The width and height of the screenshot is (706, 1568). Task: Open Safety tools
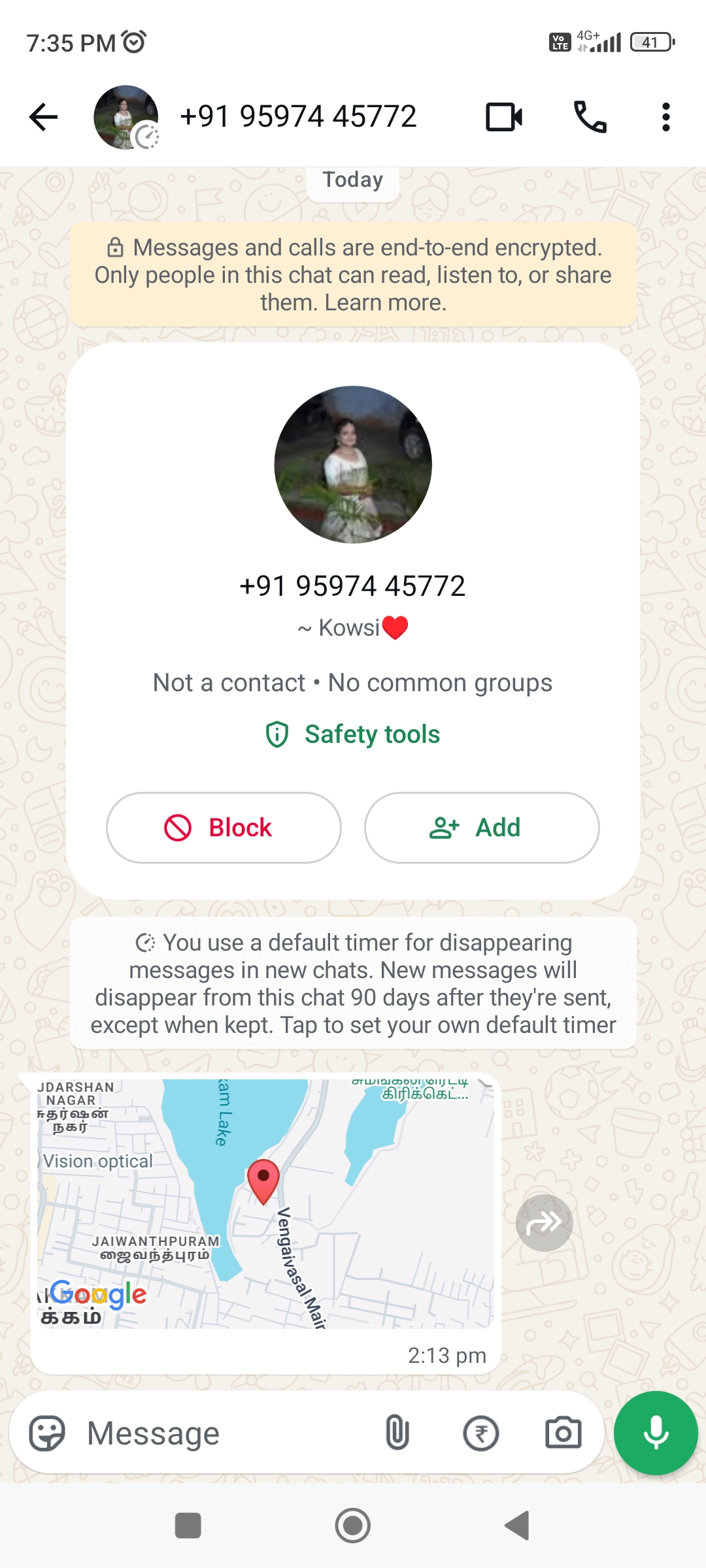coord(353,734)
